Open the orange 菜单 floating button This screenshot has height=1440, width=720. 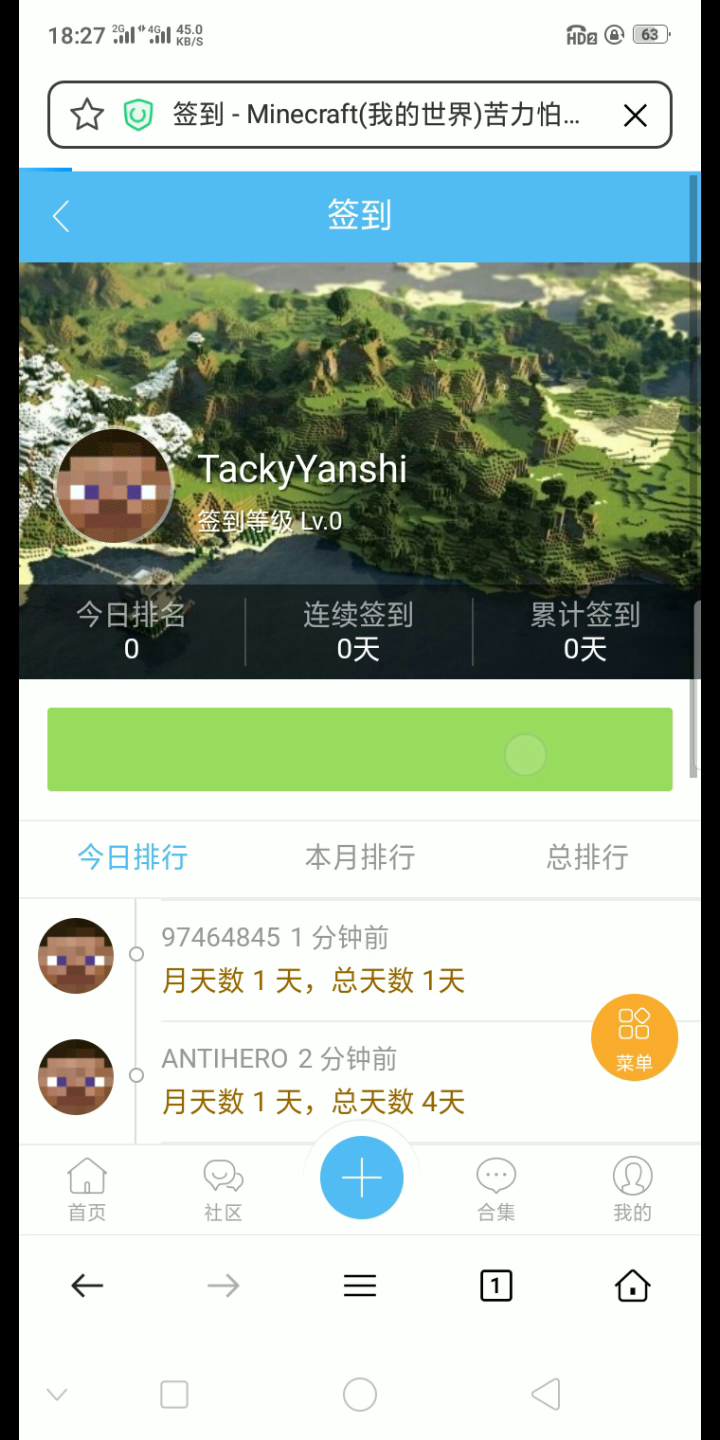coord(634,1037)
